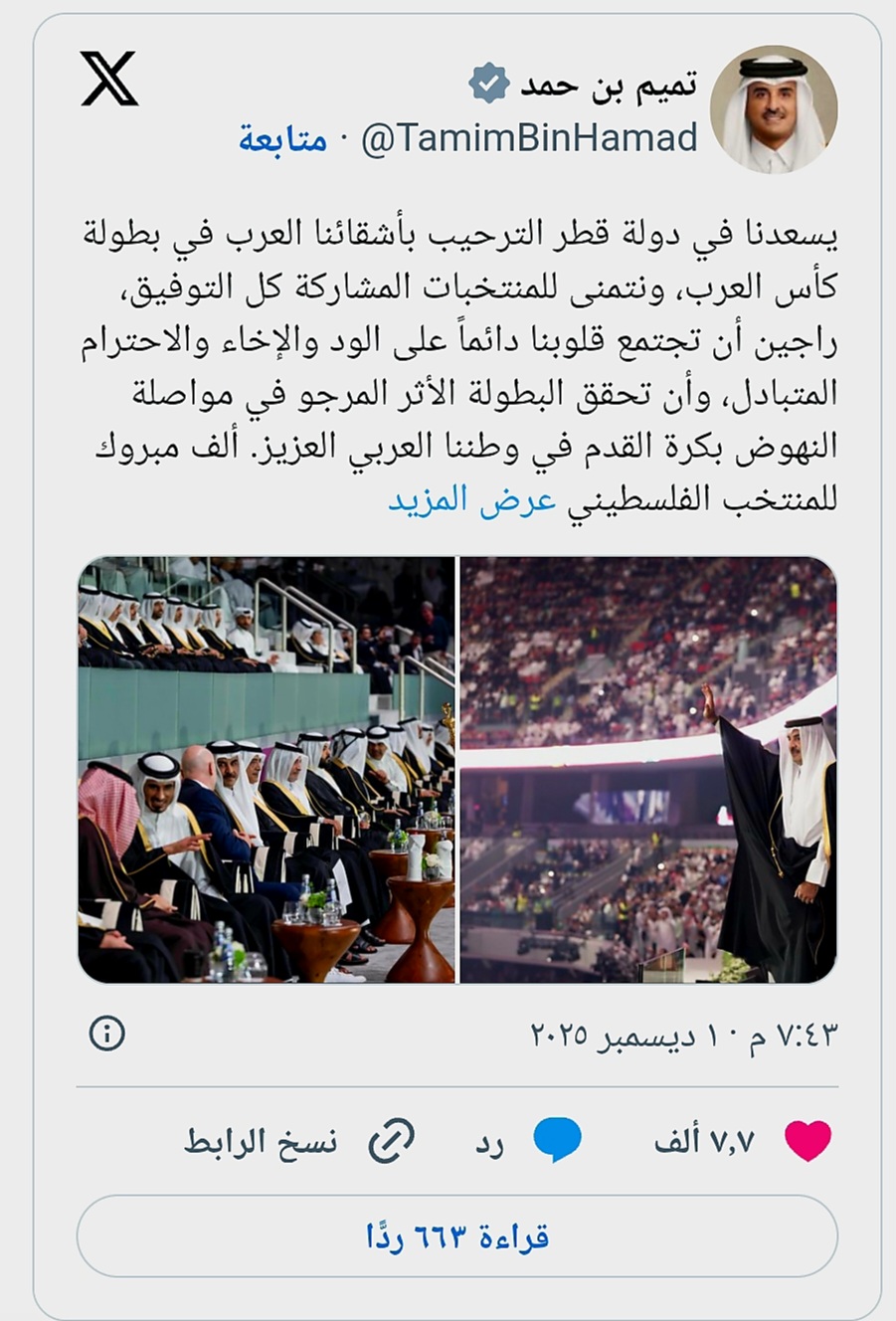The height and width of the screenshot is (1321, 896).
Task: Open the photo of the waving man
Action: pos(647,770)
